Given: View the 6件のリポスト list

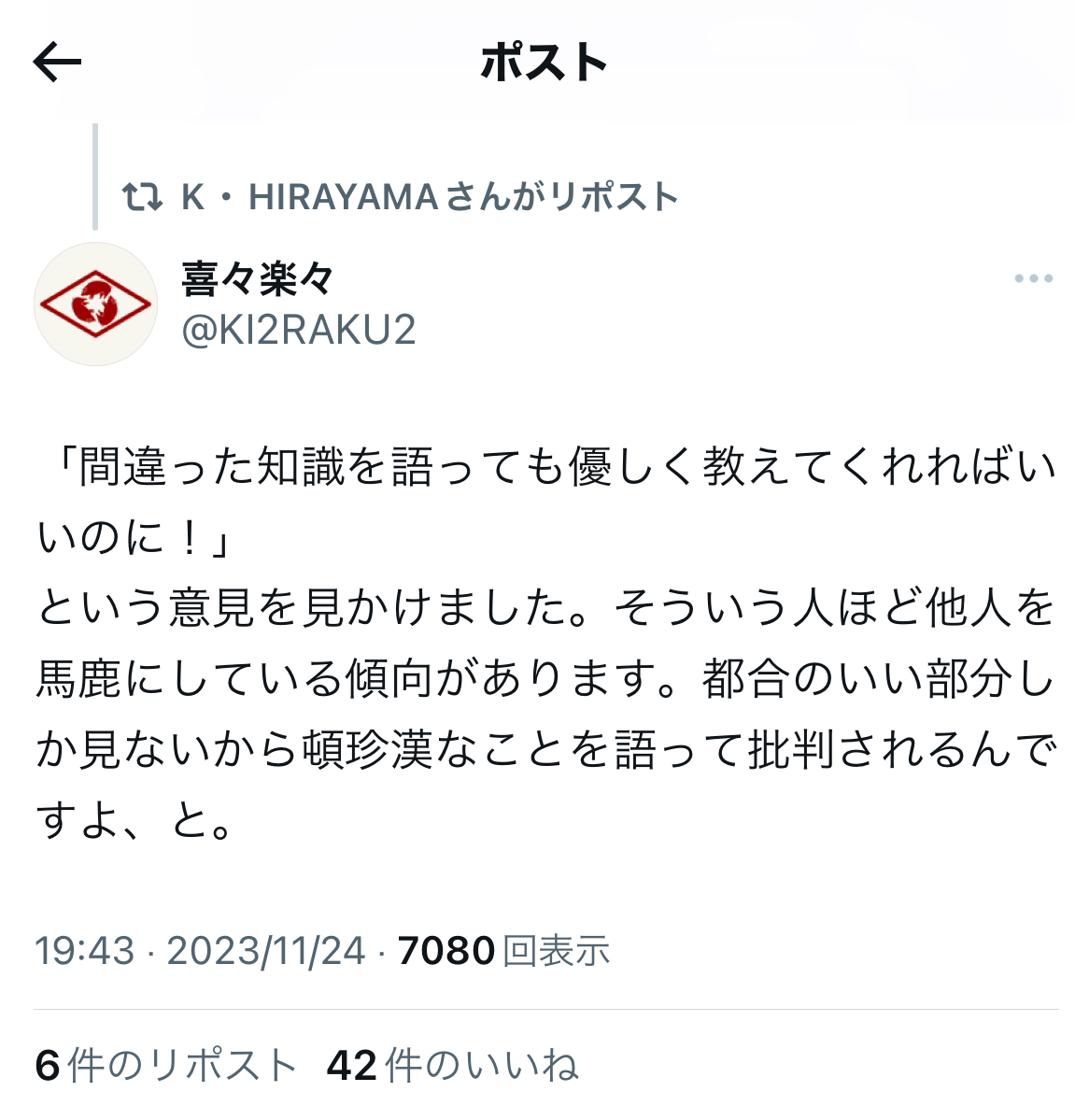Looking at the screenshot, I should pos(165,1066).
